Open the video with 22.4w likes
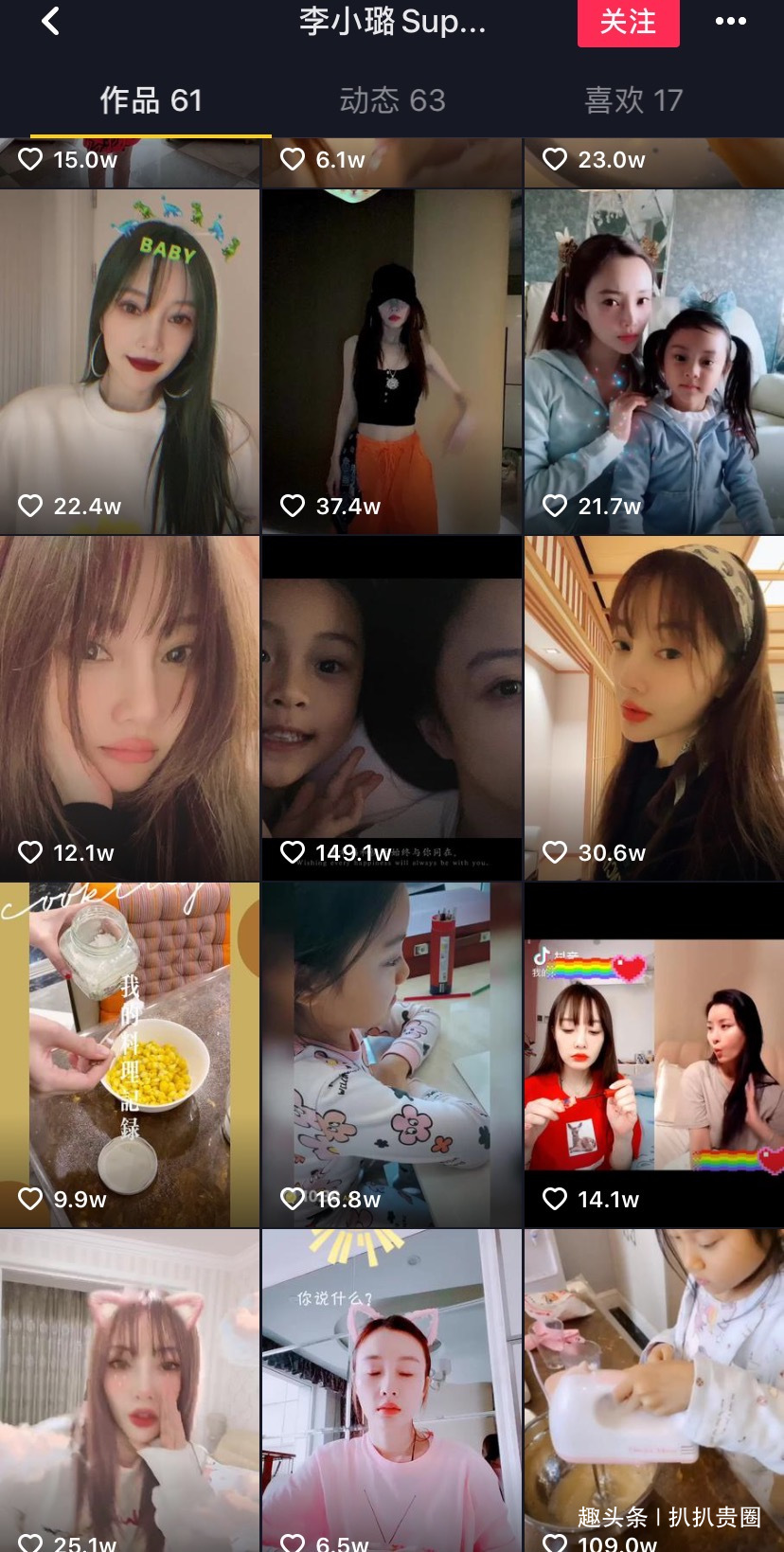784x1552 pixels. [x=130, y=362]
